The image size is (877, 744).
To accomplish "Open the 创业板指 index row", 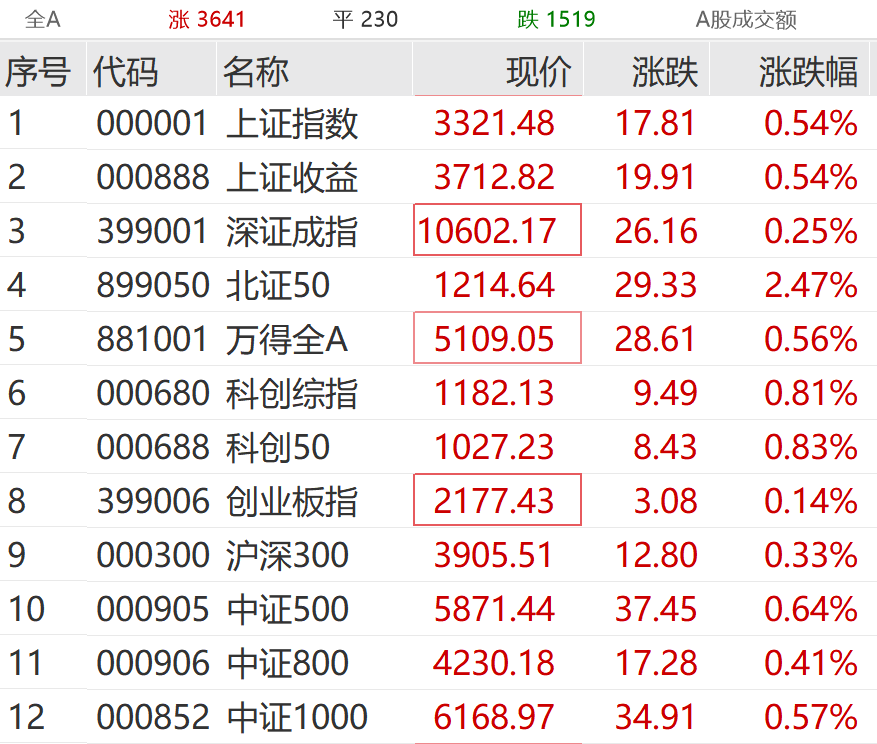I will [292, 501].
